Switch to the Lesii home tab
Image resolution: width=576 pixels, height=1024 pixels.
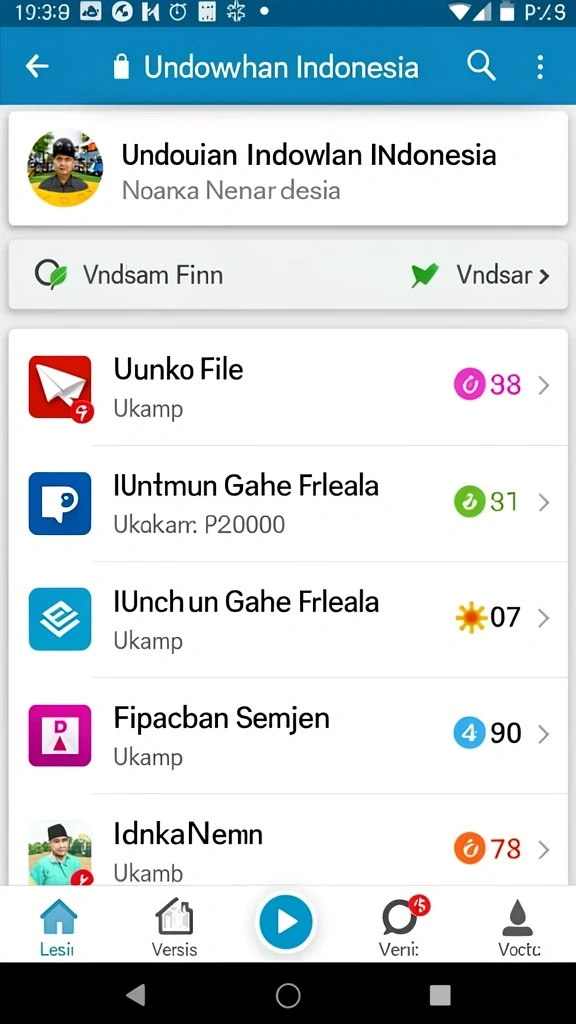[58, 927]
